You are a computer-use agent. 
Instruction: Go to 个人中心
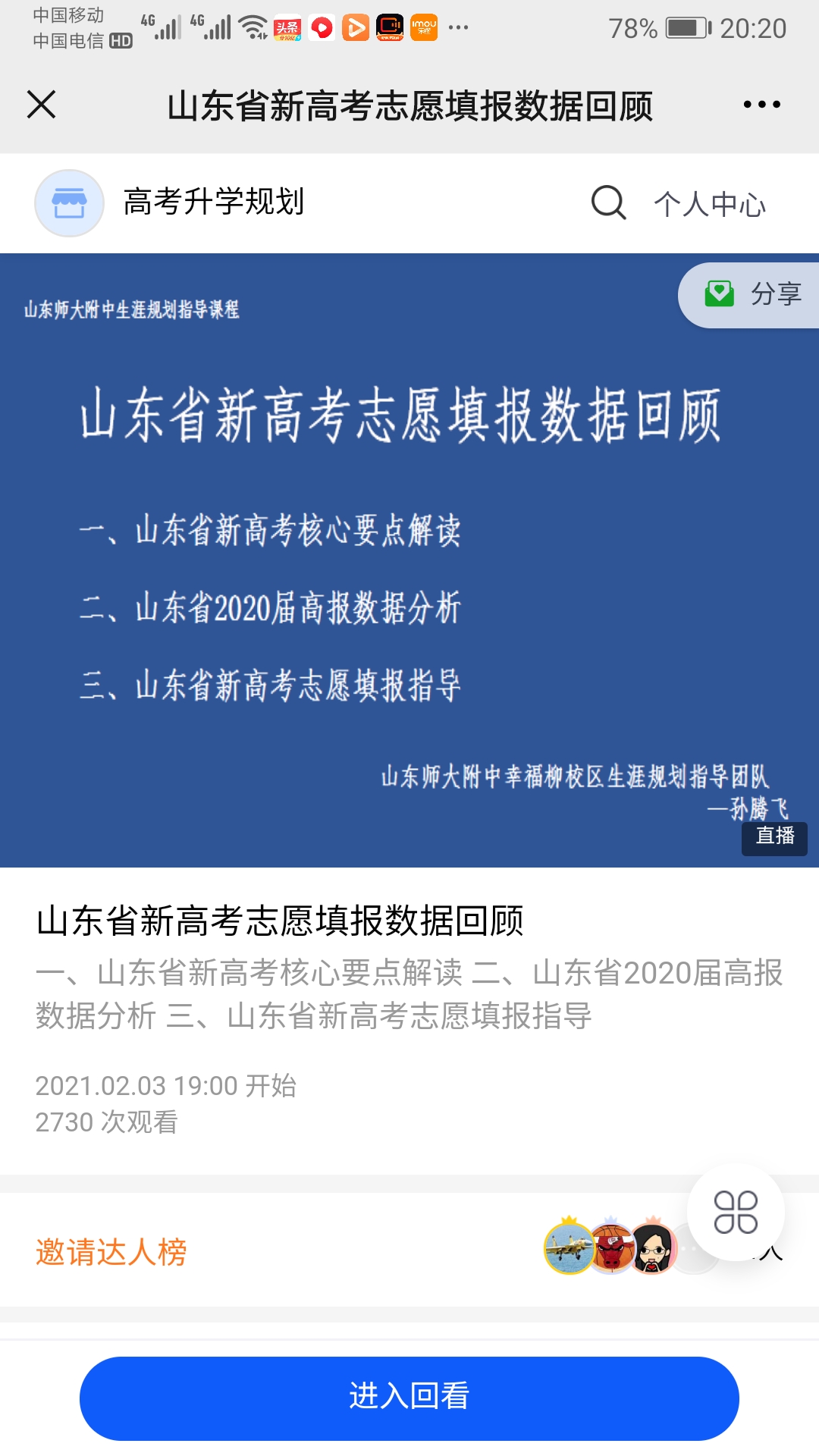(710, 204)
